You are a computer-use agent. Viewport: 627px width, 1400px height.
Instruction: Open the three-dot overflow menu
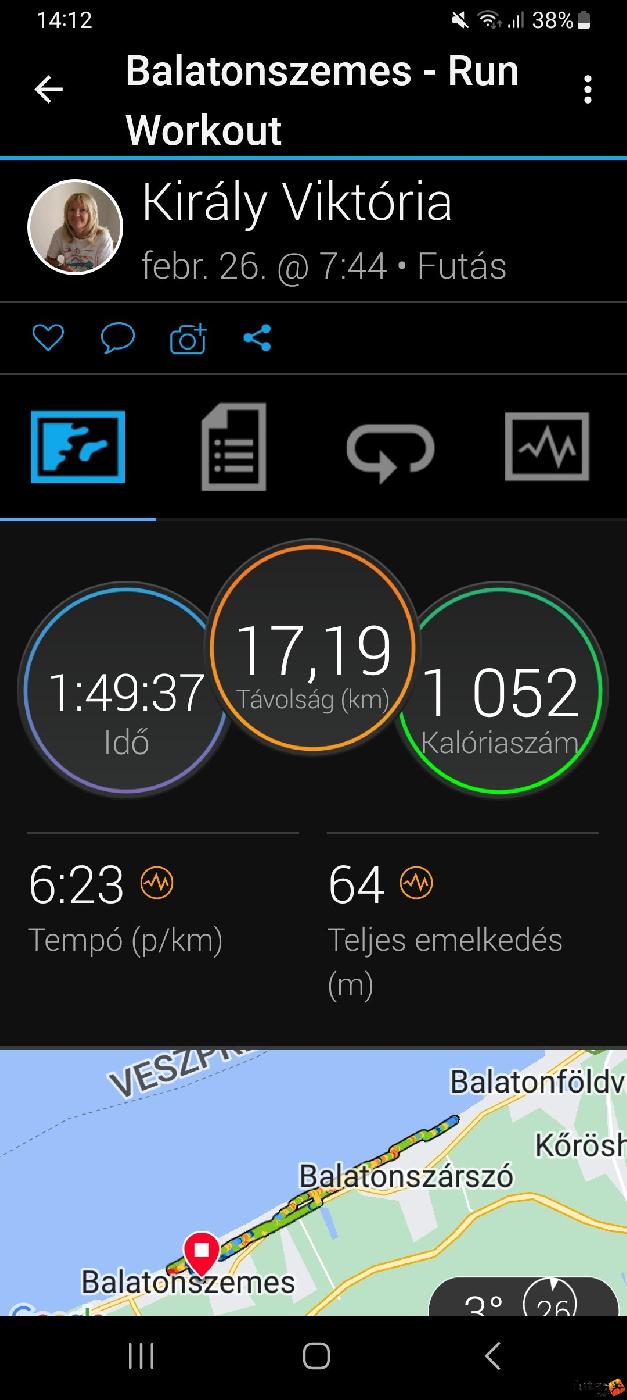tap(588, 90)
